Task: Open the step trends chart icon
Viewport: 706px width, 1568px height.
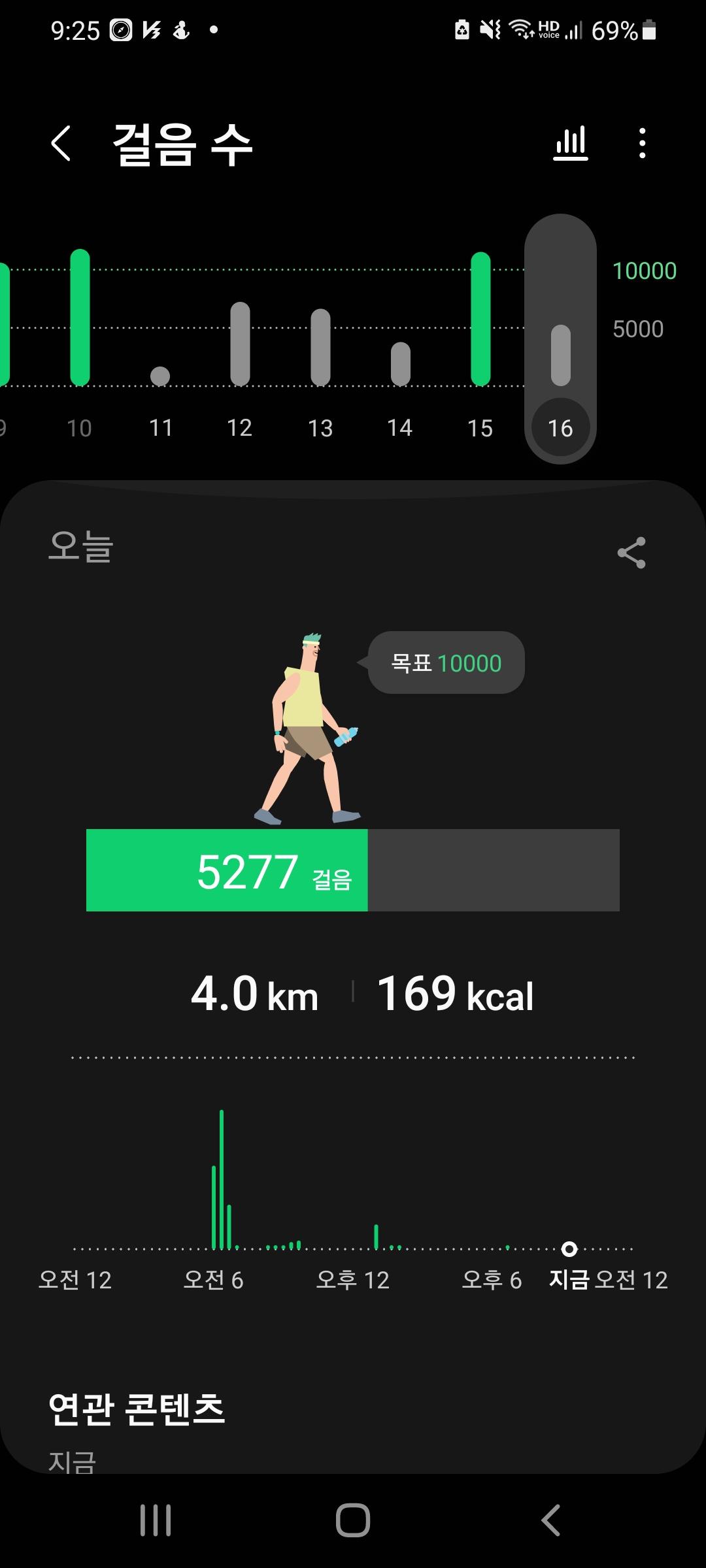Action: (571, 143)
